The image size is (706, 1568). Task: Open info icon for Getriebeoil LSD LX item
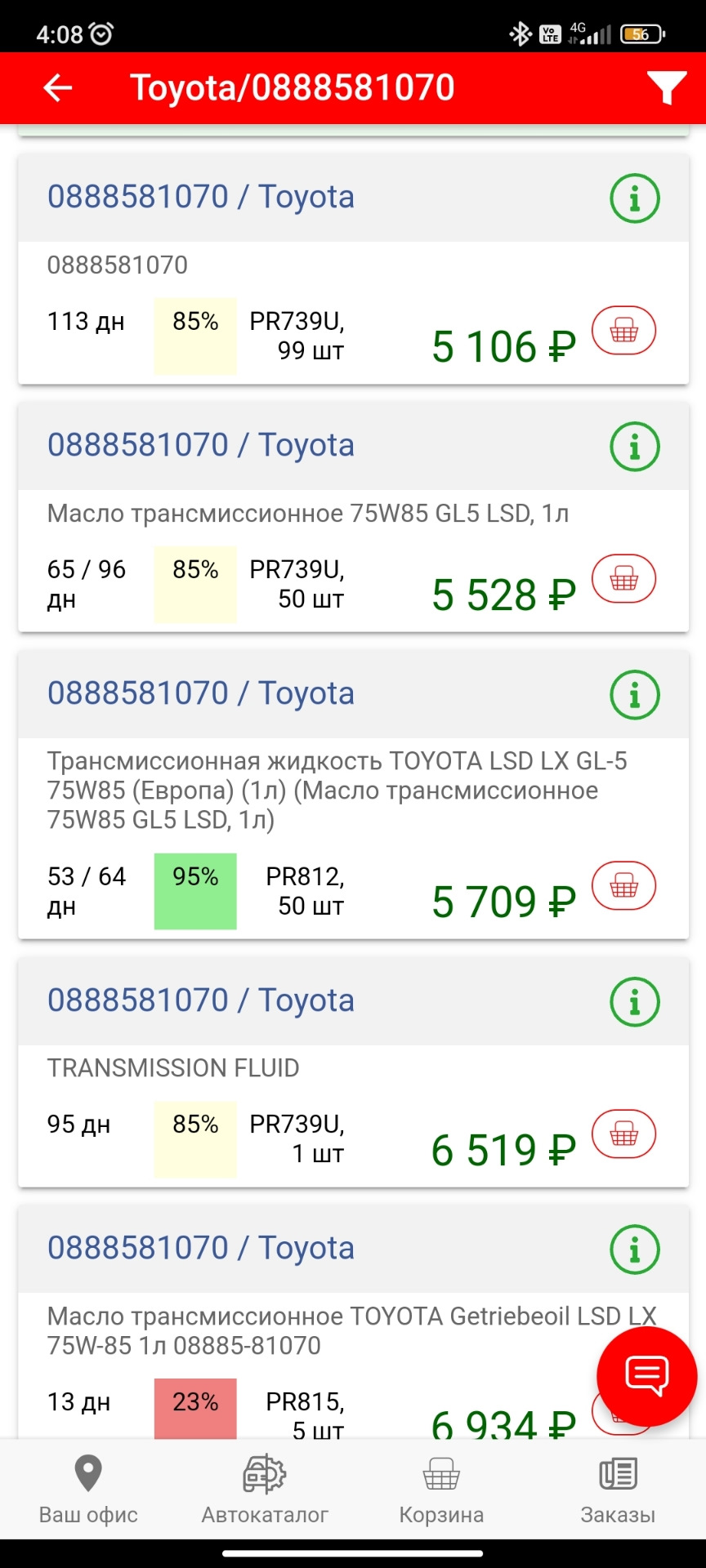[x=634, y=1249]
